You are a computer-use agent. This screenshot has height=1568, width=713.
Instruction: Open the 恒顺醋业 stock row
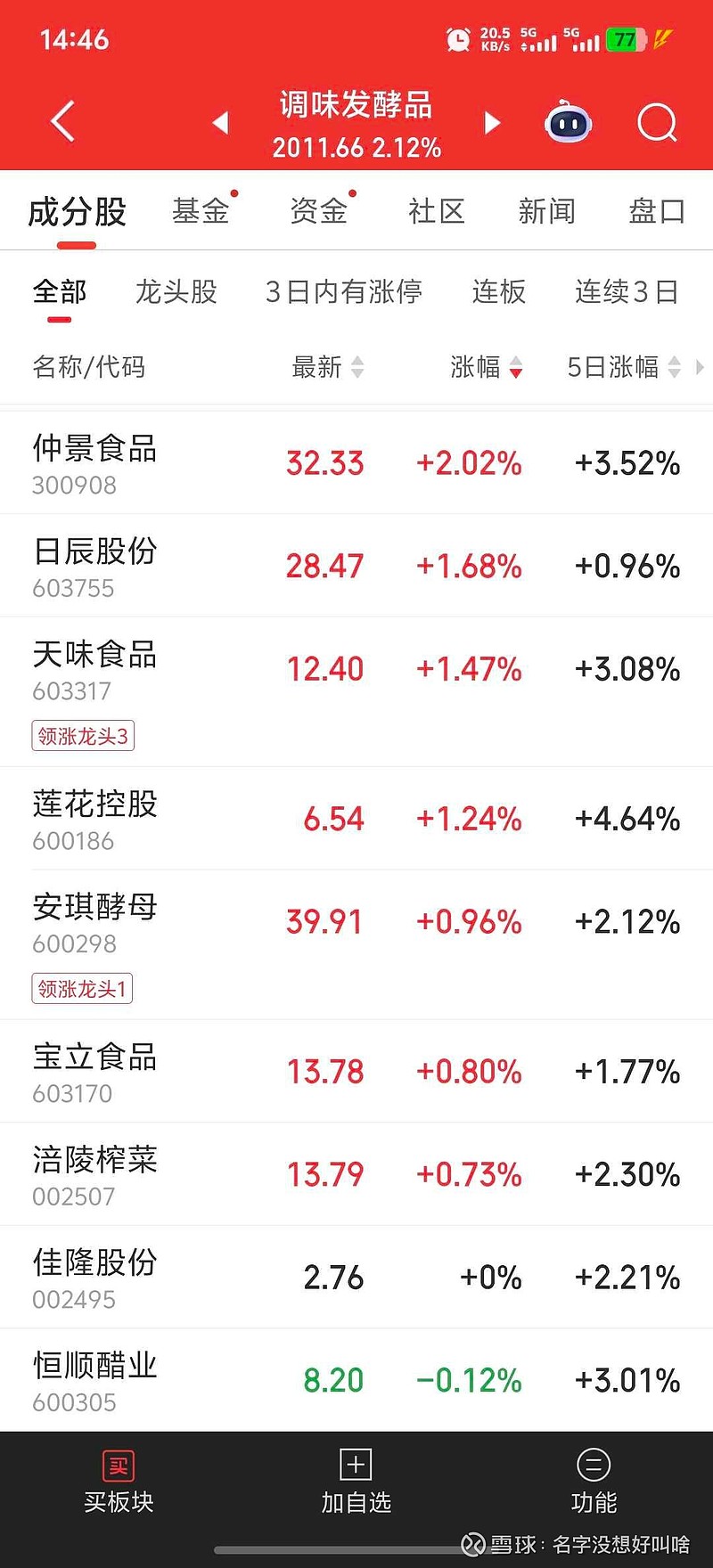[356, 1380]
